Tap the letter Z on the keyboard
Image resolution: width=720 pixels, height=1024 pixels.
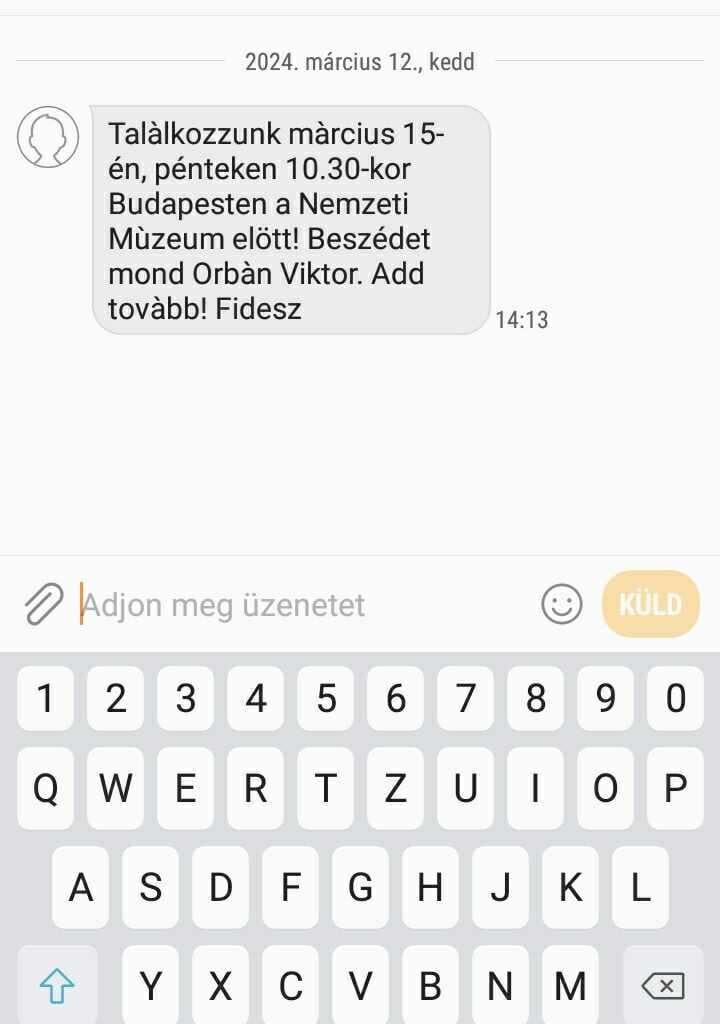click(x=394, y=789)
